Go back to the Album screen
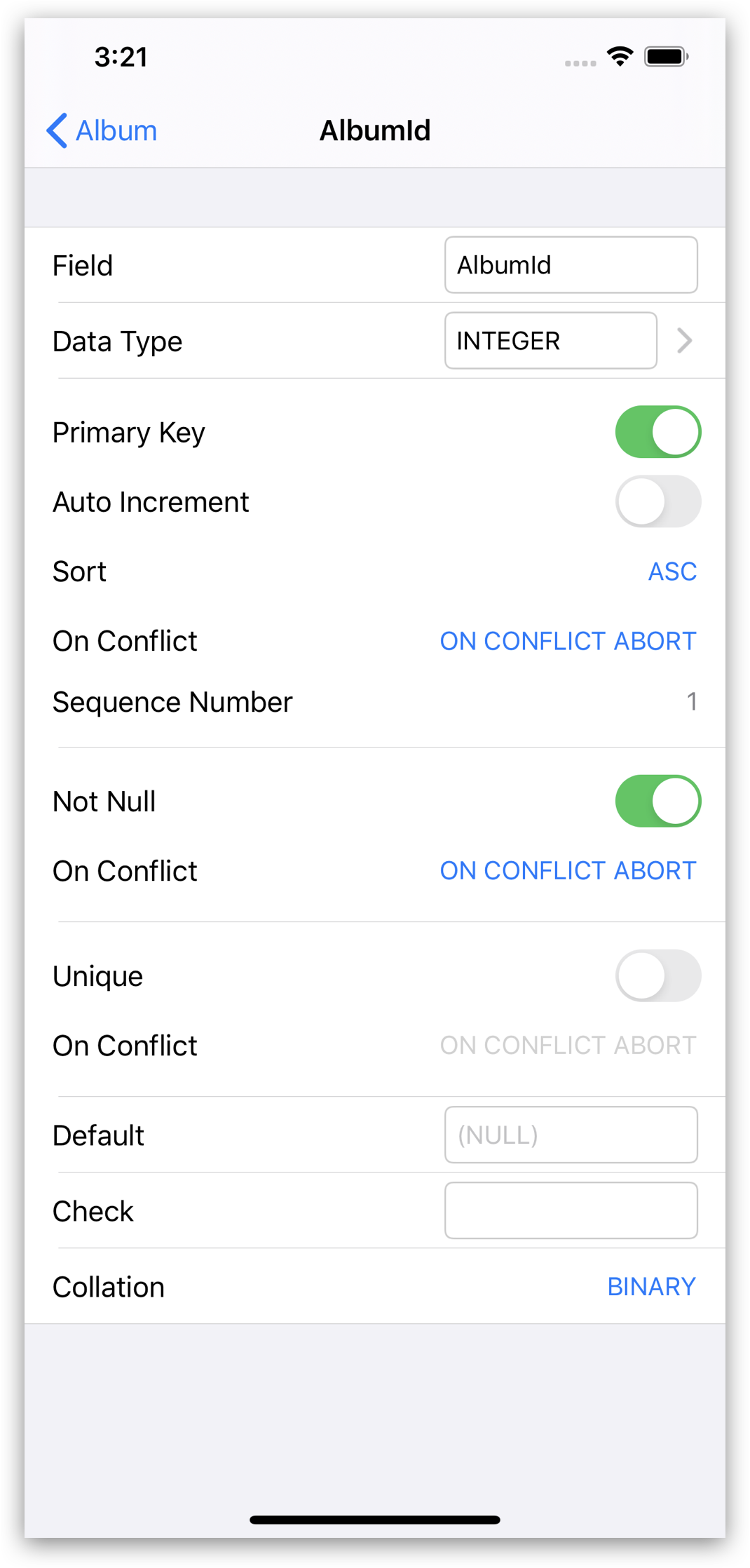 coord(102,130)
